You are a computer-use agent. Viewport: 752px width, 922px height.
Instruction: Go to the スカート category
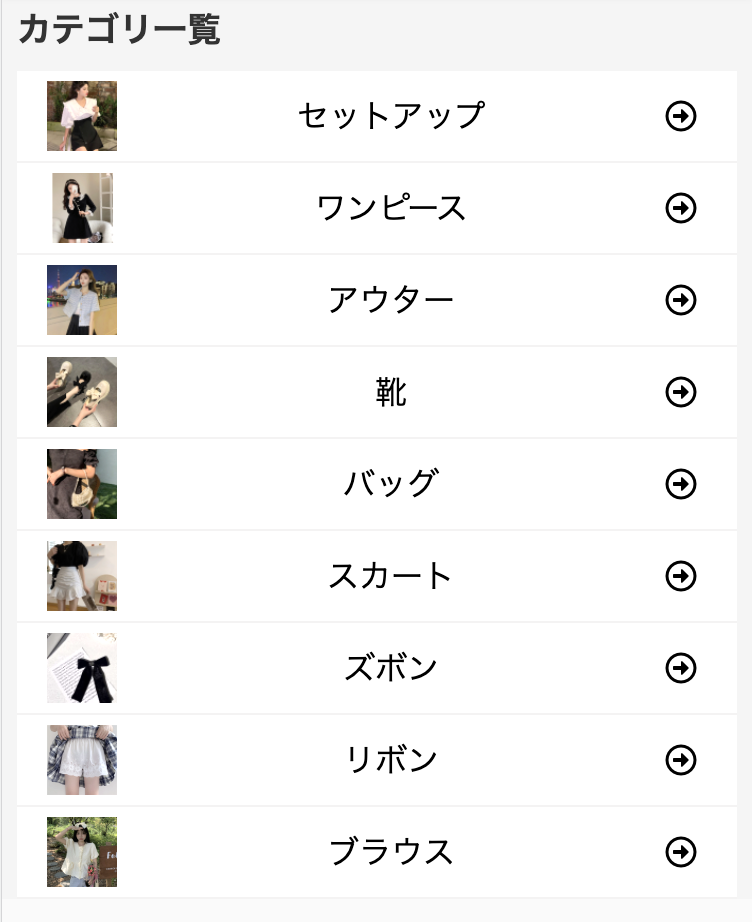click(x=390, y=576)
